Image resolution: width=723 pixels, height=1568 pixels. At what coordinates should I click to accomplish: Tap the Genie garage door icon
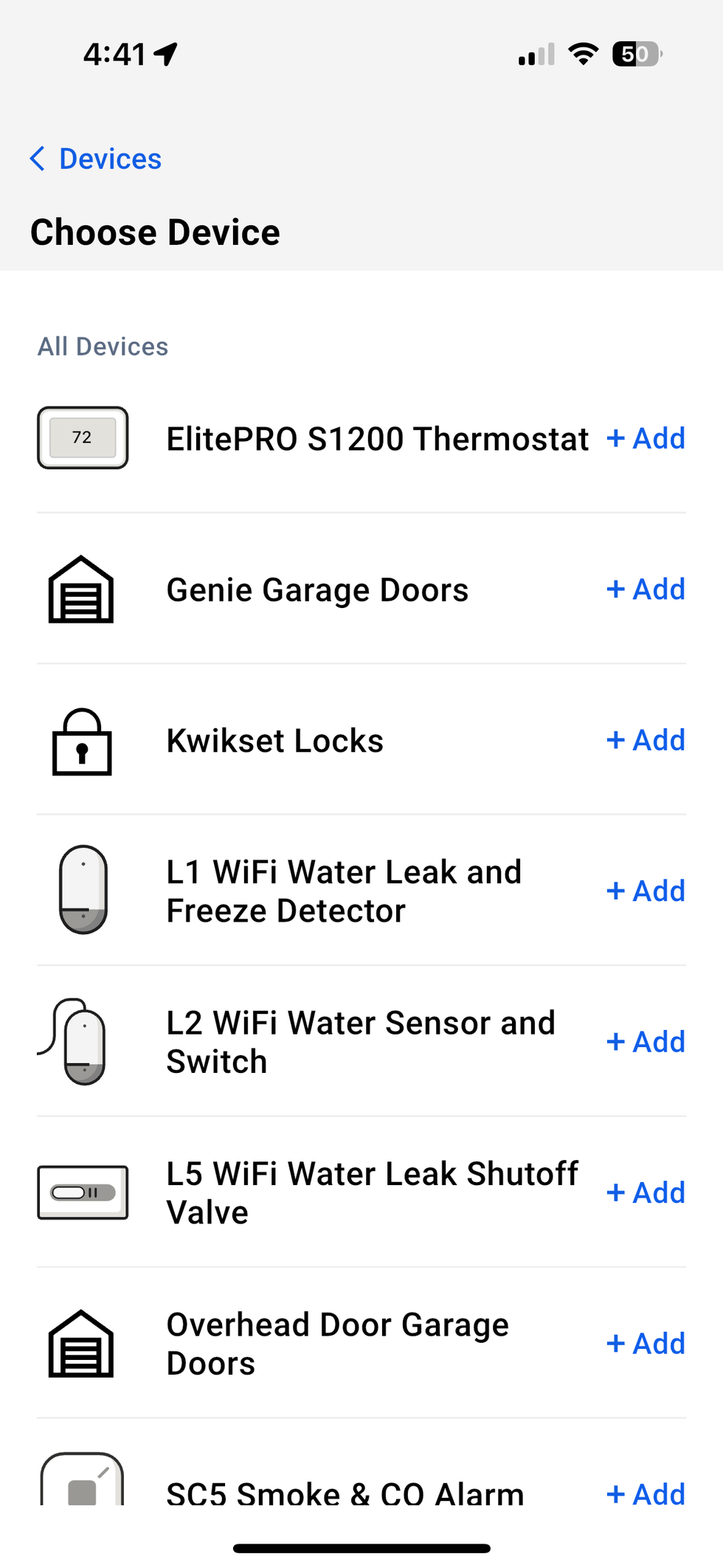82,589
